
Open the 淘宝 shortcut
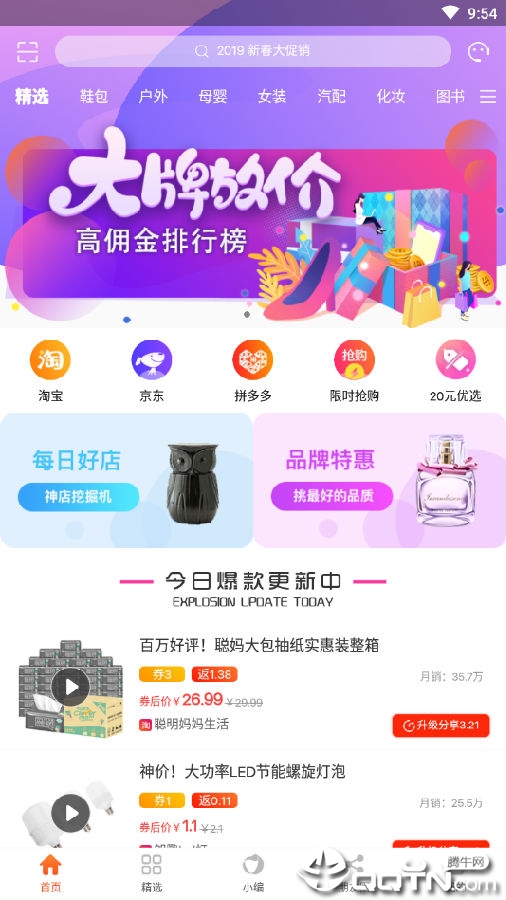click(x=50, y=371)
